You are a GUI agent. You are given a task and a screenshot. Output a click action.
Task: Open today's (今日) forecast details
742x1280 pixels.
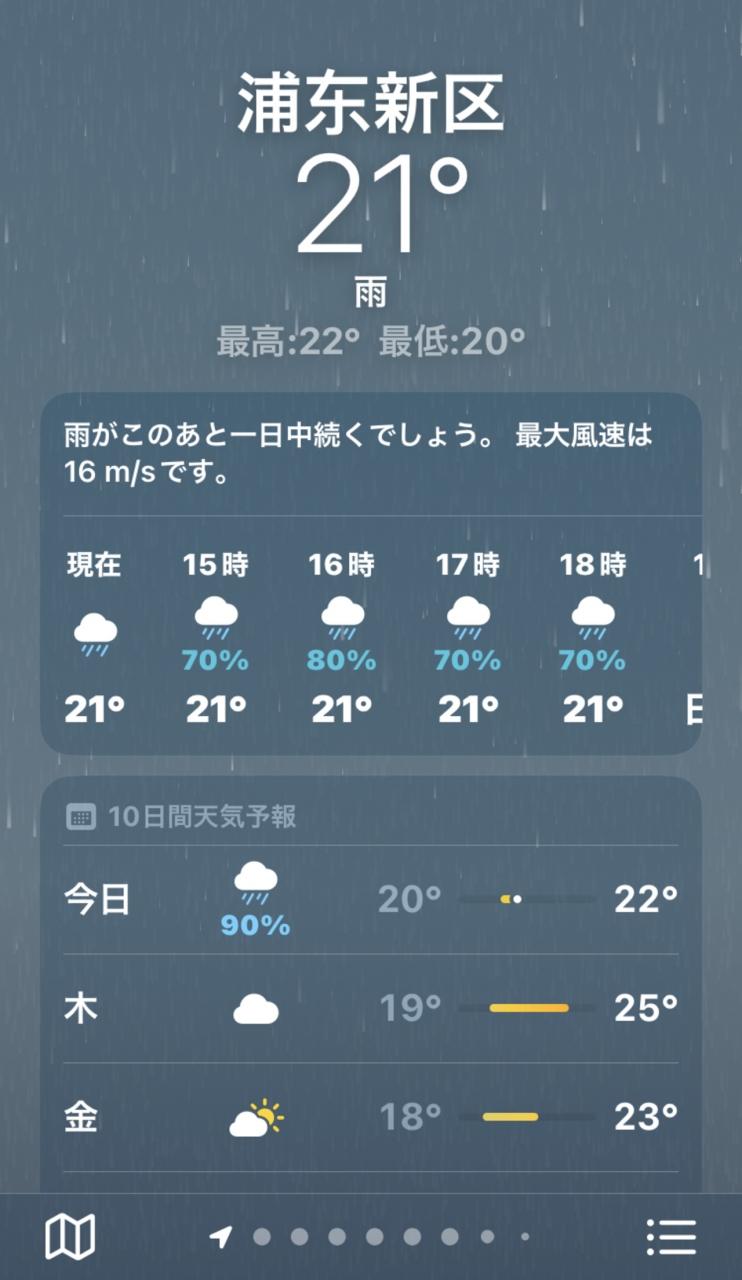(x=370, y=900)
